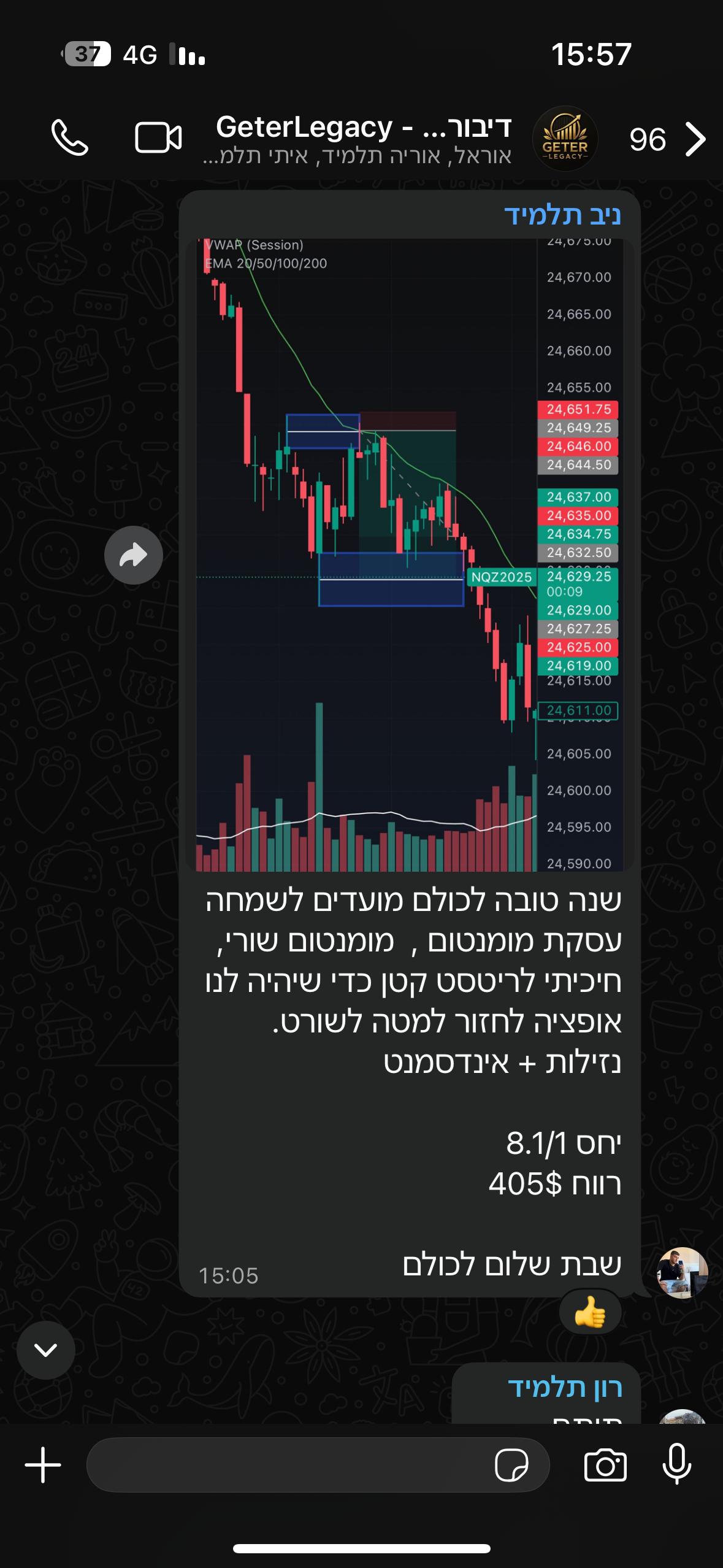Jump to the latest messages

(46, 1350)
